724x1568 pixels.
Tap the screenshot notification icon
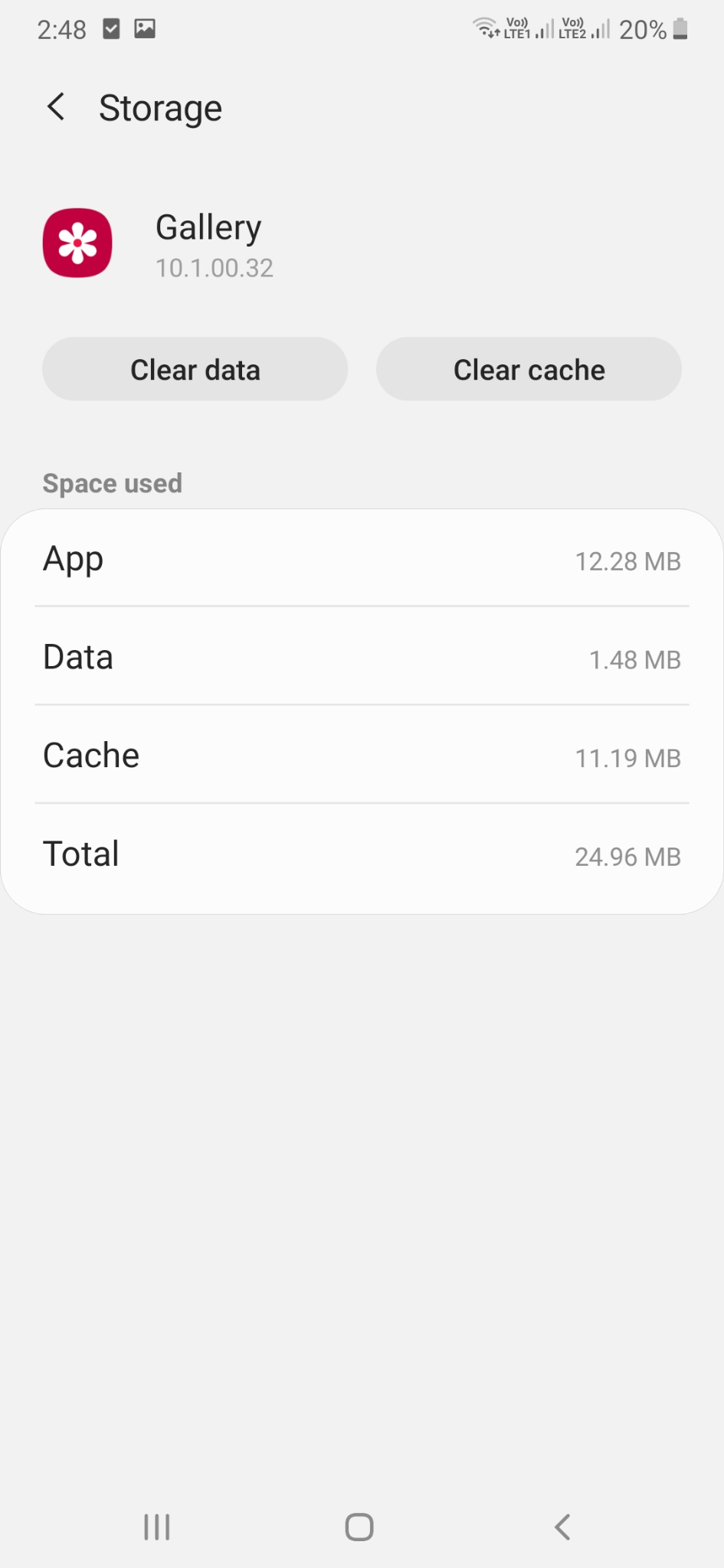point(146,29)
